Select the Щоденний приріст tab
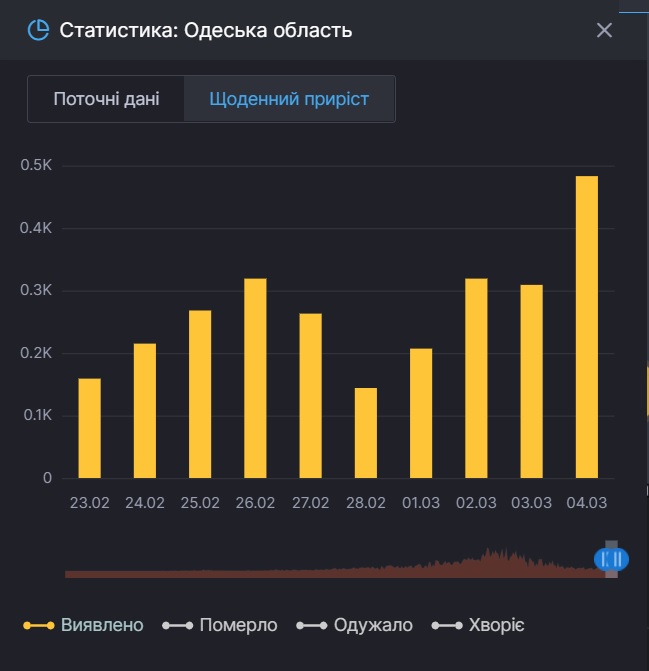Image resolution: width=649 pixels, height=671 pixels. 289,99
